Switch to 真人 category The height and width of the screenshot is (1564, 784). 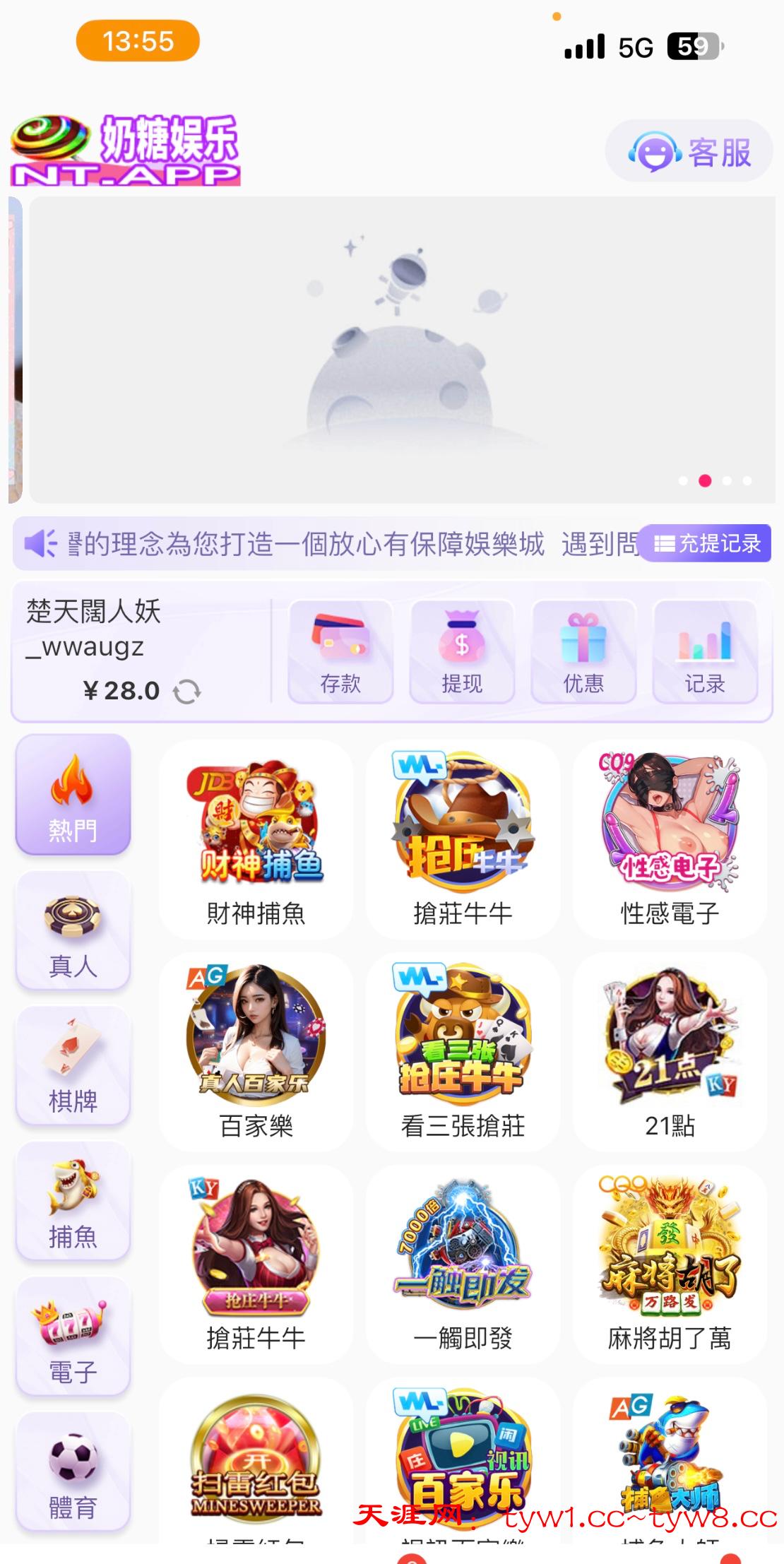(73, 930)
